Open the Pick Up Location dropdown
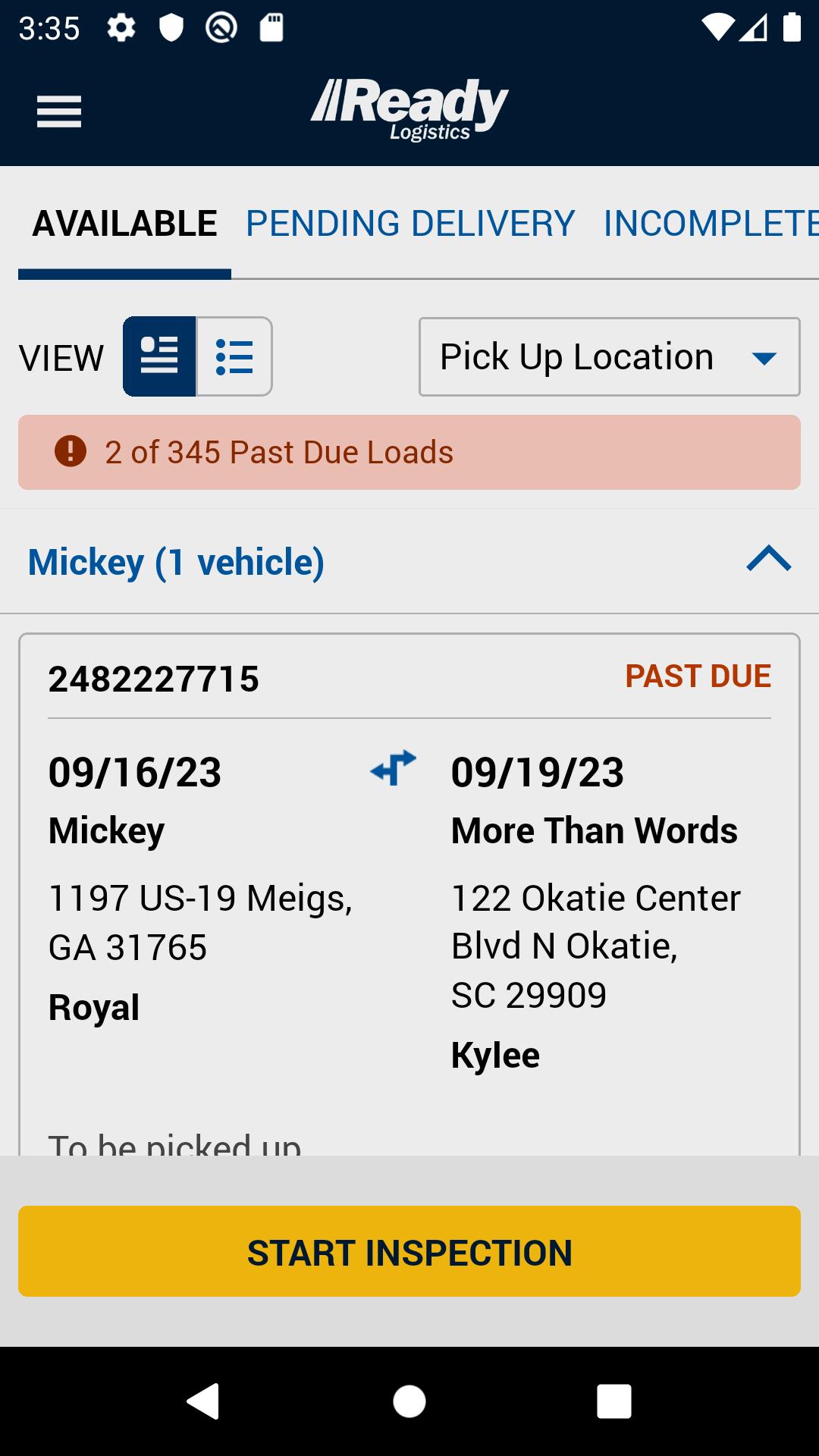Image resolution: width=819 pixels, height=1456 pixels. click(x=610, y=356)
